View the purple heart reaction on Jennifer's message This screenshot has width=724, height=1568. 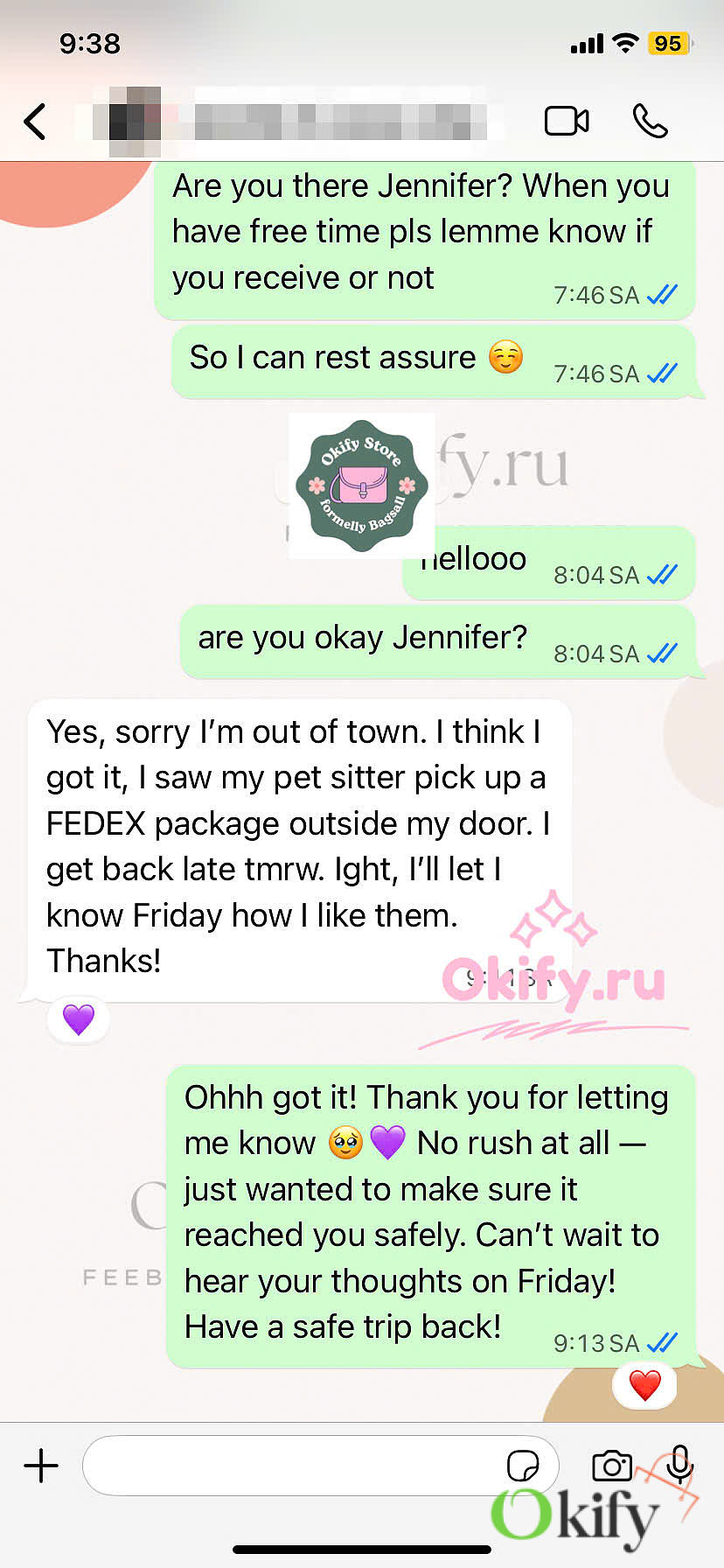[78, 1019]
